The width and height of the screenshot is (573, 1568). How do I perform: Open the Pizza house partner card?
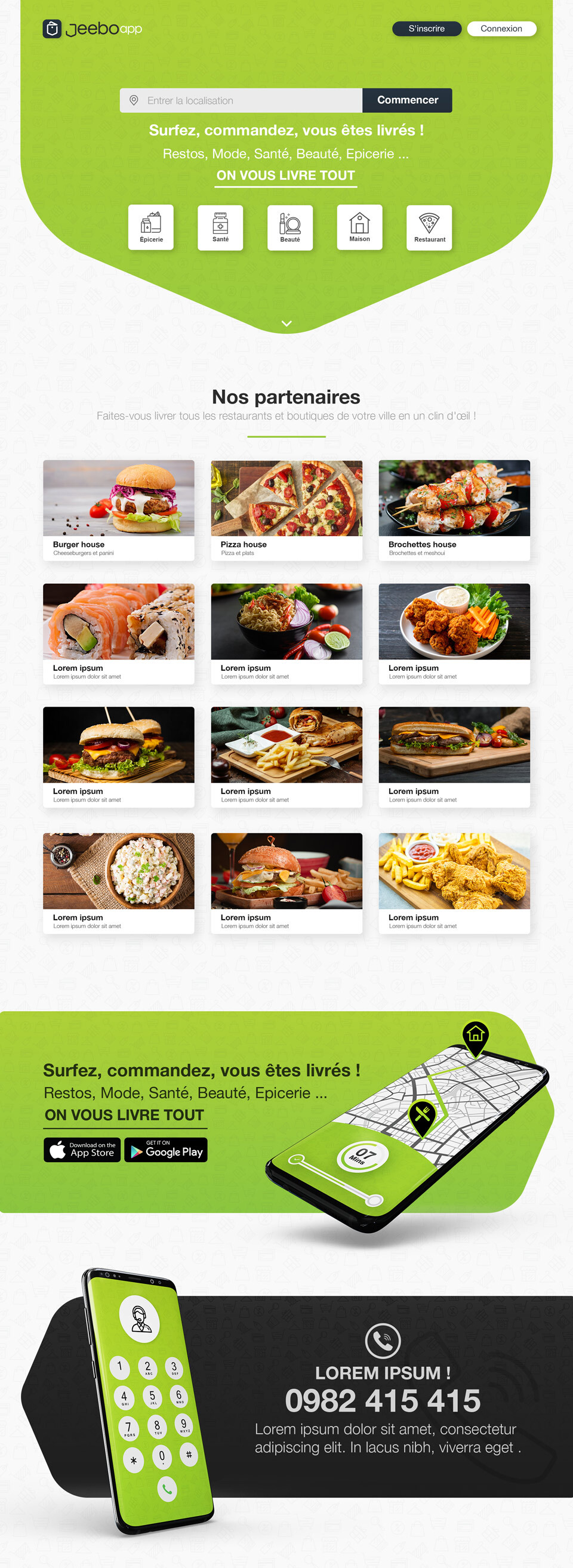pyautogui.click(x=286, y=510)
